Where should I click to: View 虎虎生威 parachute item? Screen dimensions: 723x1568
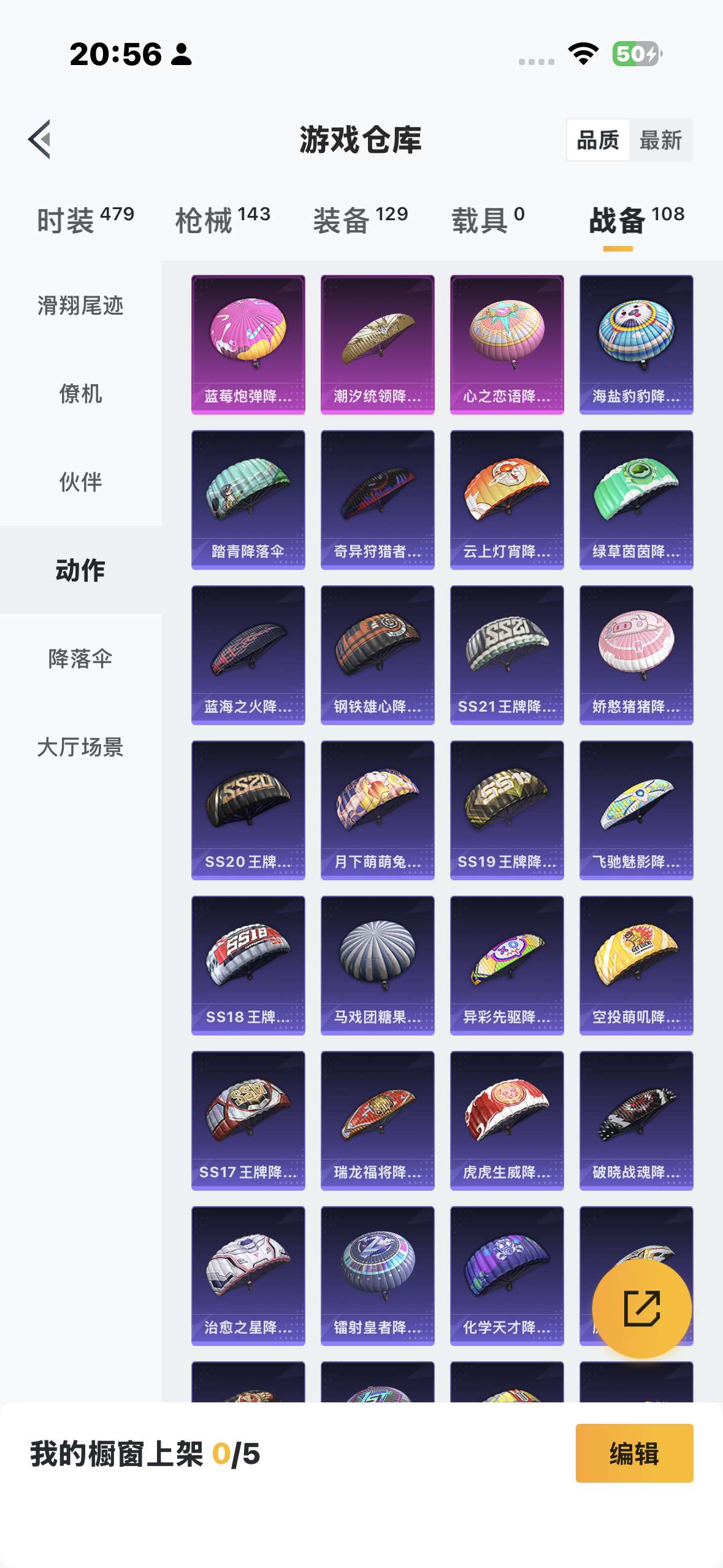507,1120
